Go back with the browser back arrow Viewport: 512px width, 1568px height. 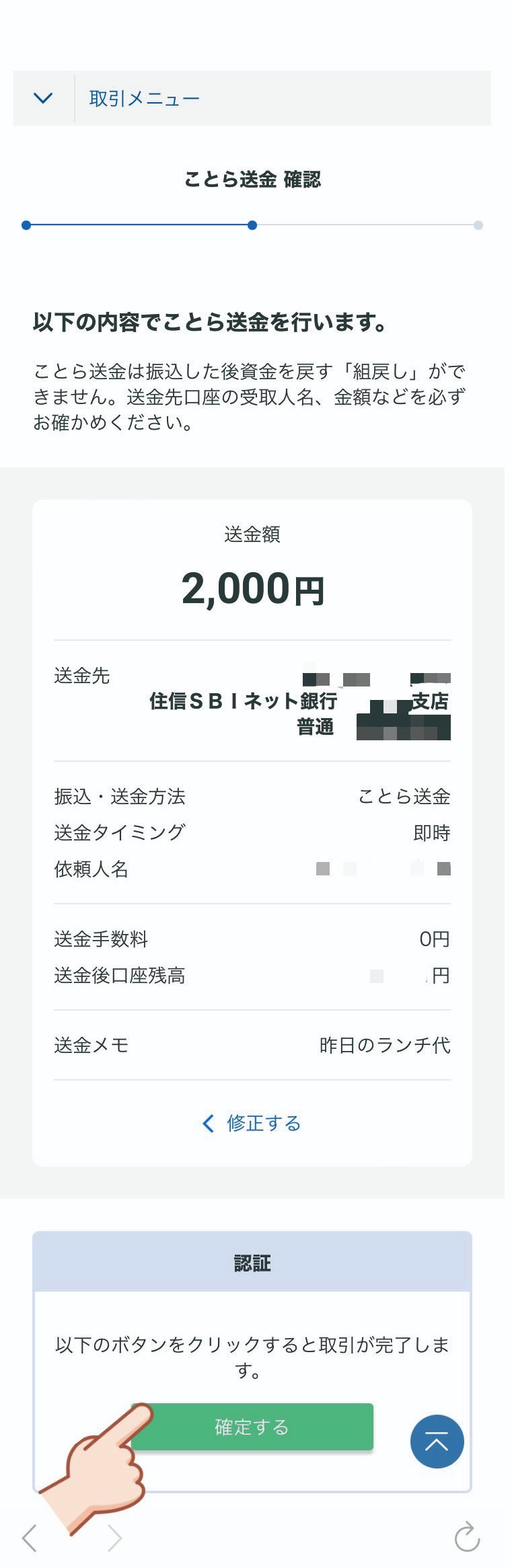coord(29,1538)
